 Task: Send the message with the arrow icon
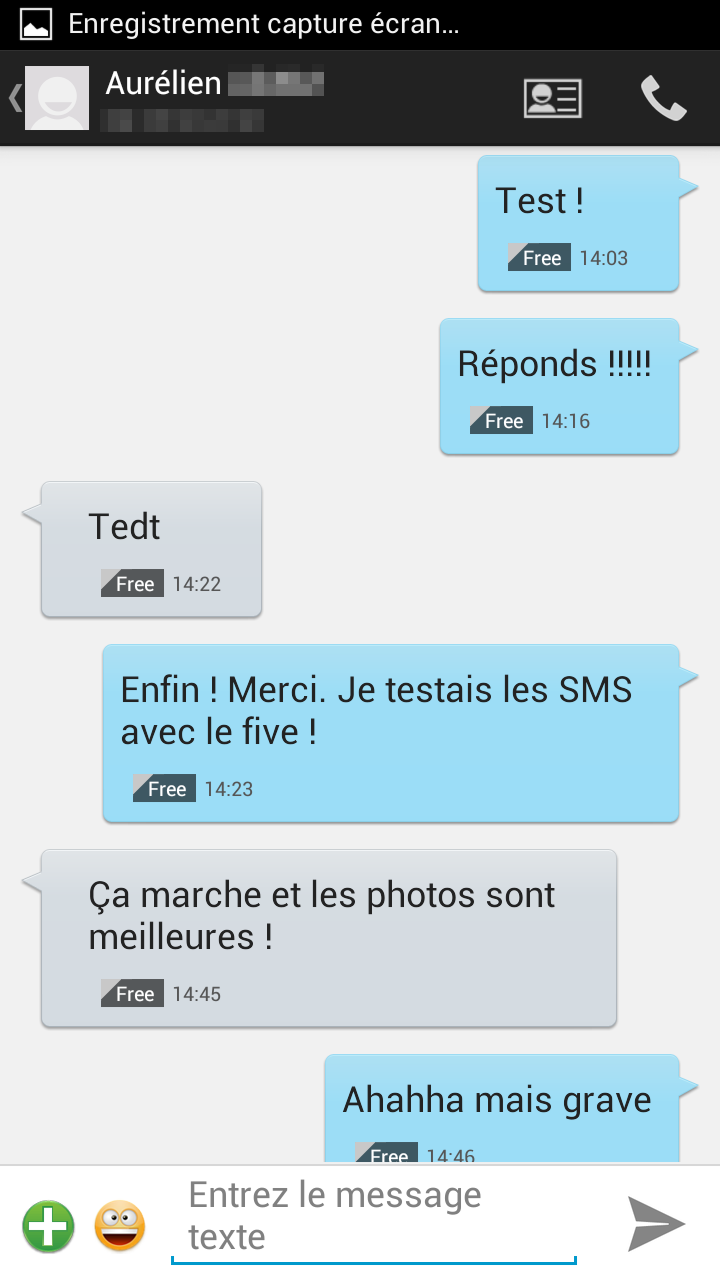tap(656, 1223)
